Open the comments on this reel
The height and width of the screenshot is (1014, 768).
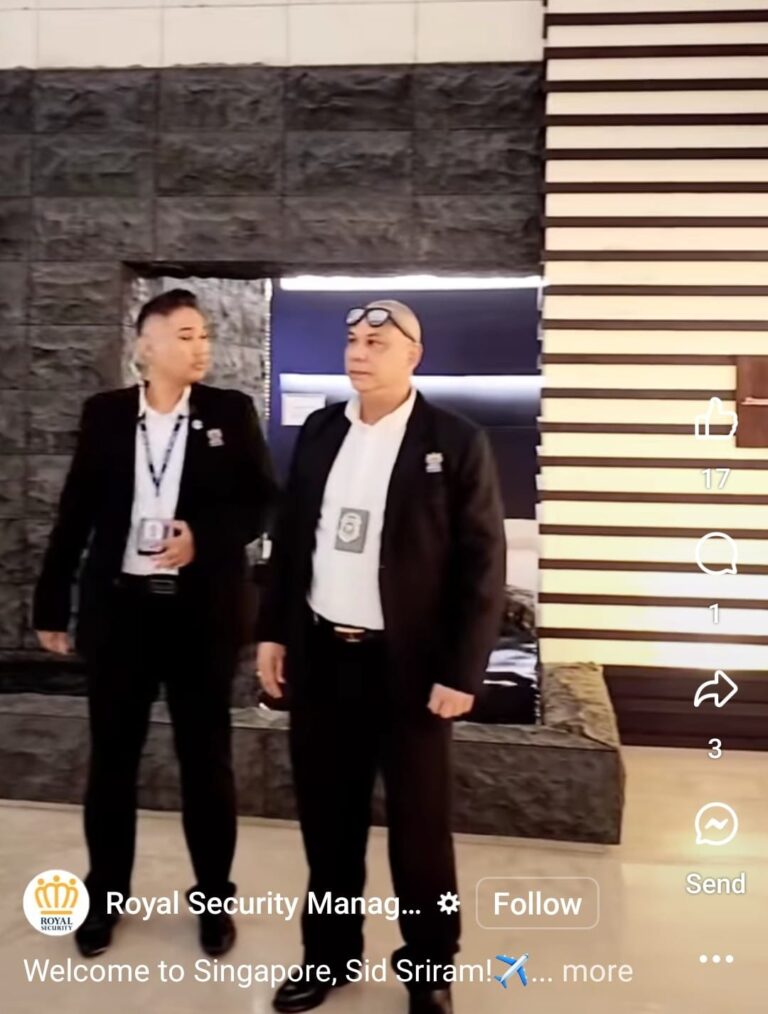pyautogui.click(x=715, y=553)
